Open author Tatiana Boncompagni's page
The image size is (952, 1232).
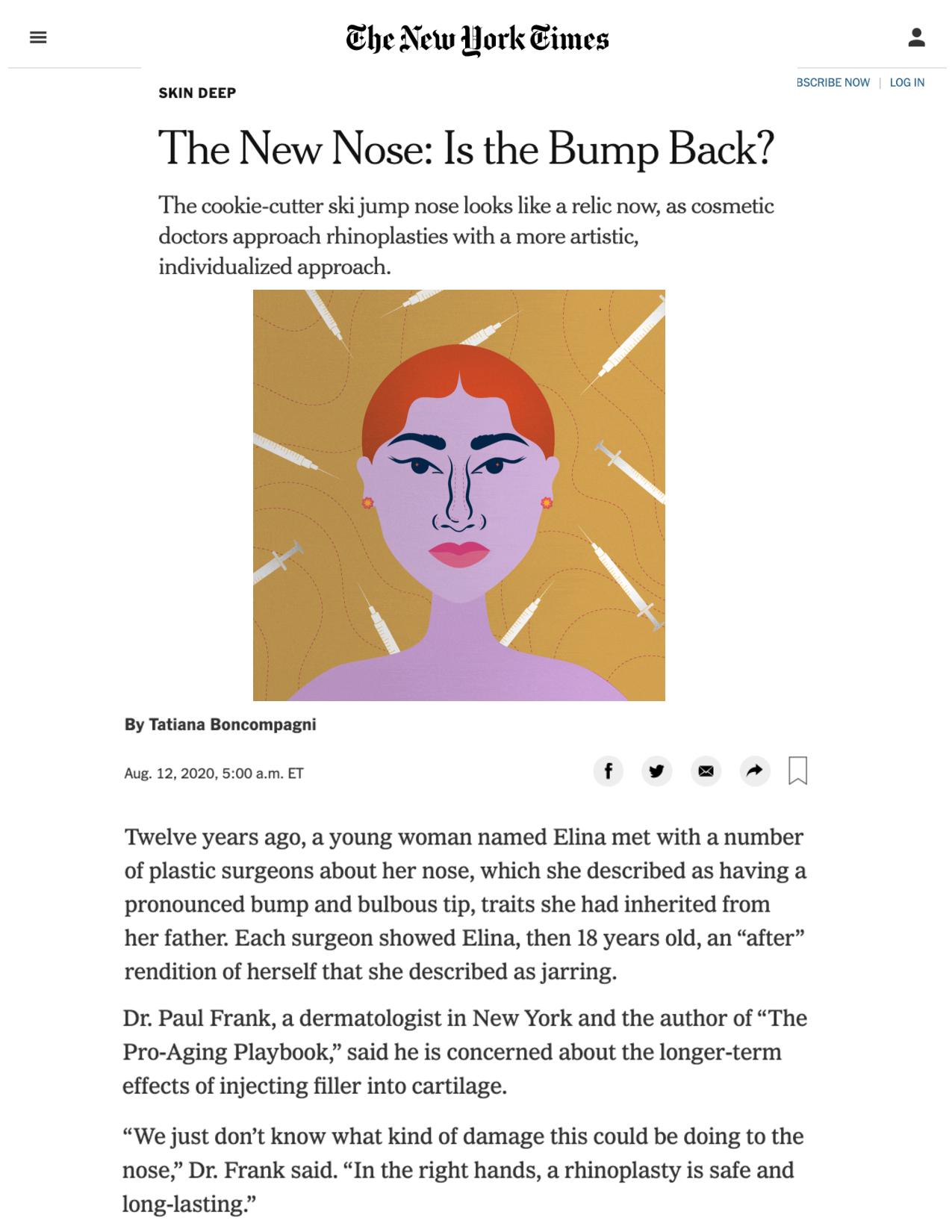click(x=232, y=724)
